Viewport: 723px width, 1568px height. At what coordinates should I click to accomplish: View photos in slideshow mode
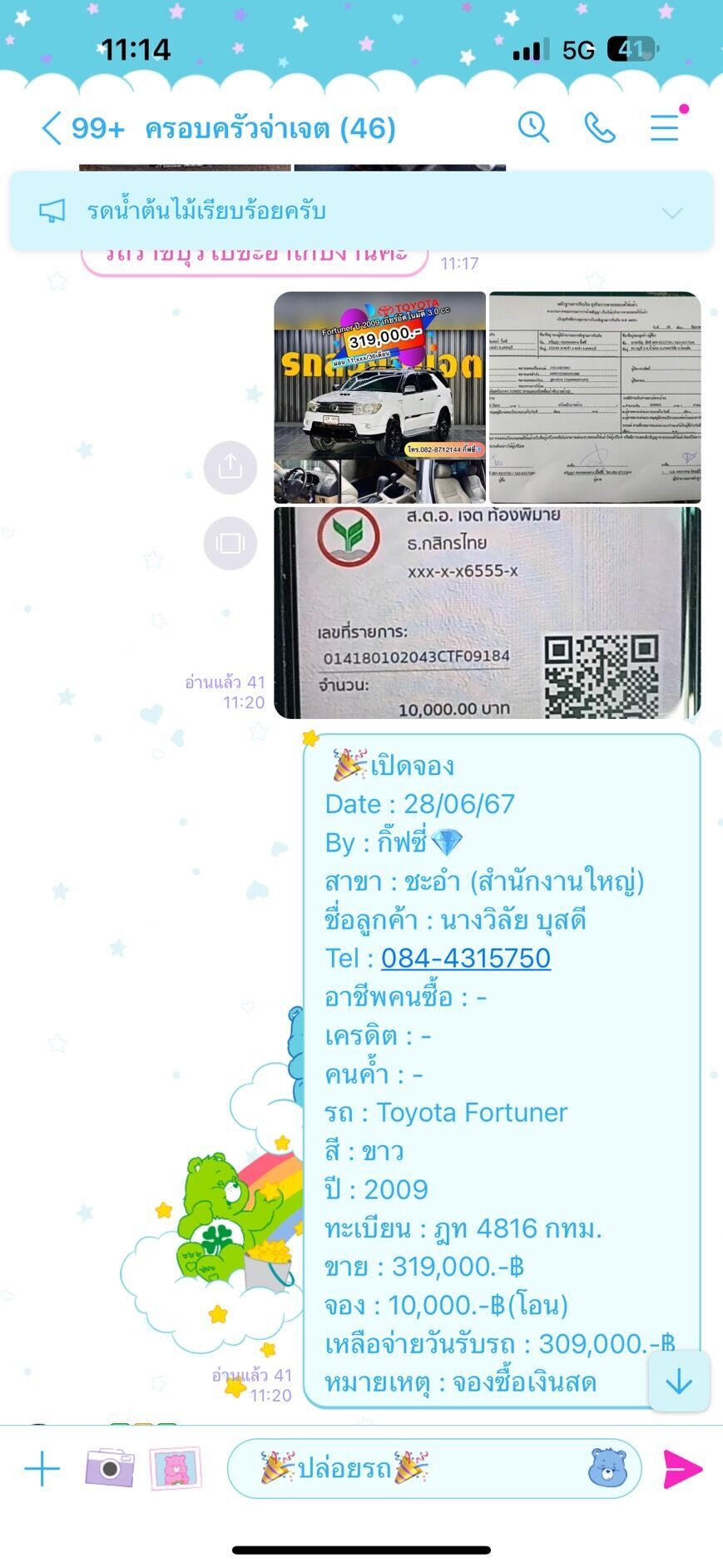230,543
